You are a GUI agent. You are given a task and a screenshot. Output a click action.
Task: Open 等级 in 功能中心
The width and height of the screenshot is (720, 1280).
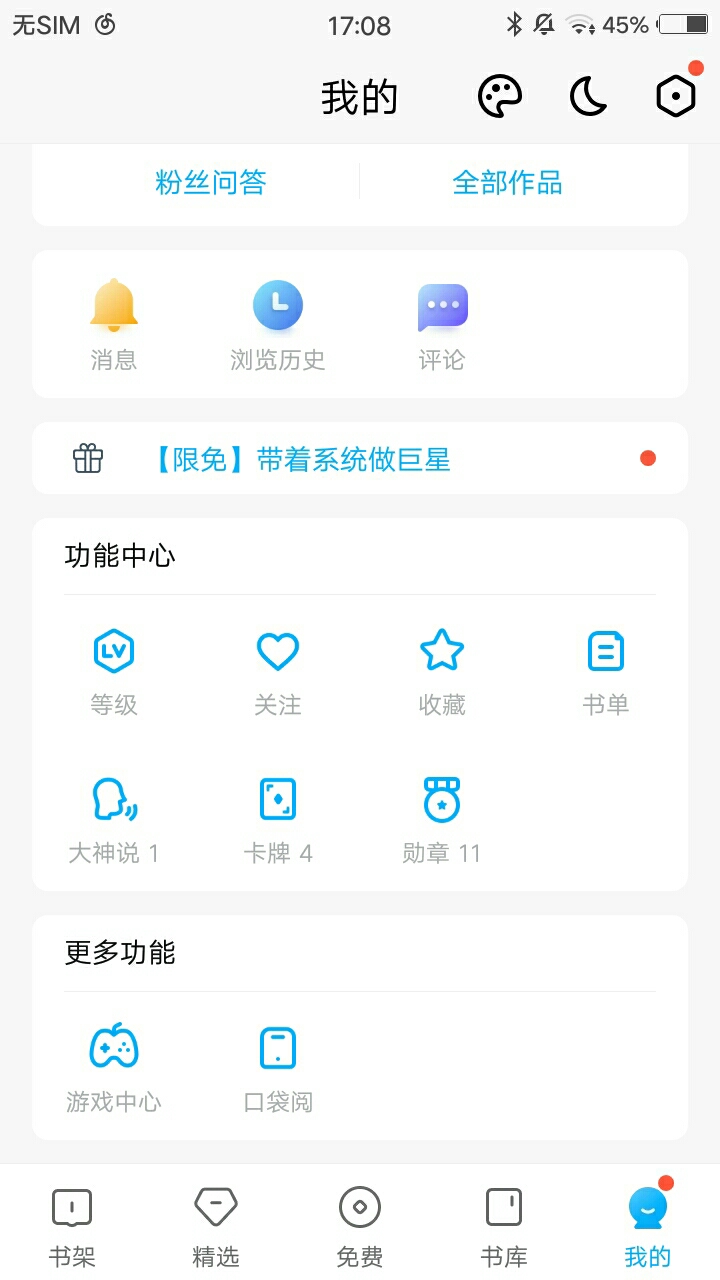114,673
